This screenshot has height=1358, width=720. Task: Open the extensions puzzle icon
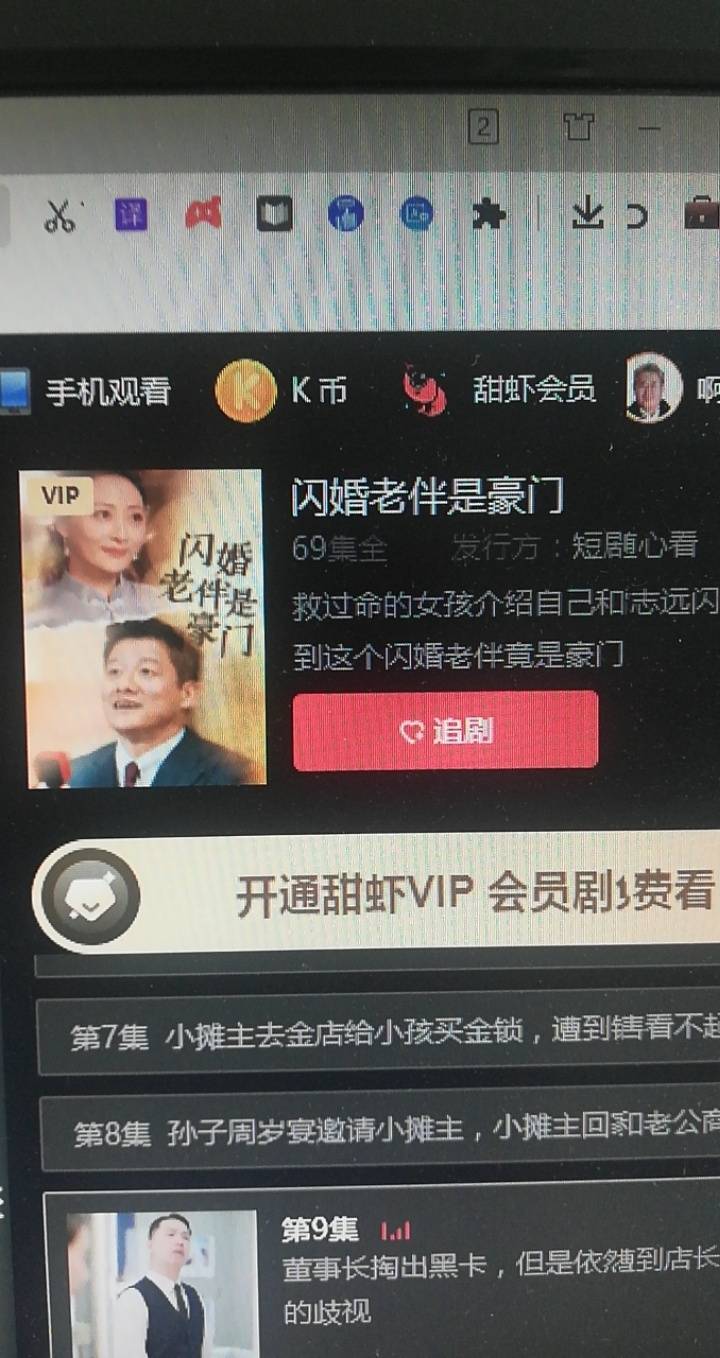[x=488, y=213]
